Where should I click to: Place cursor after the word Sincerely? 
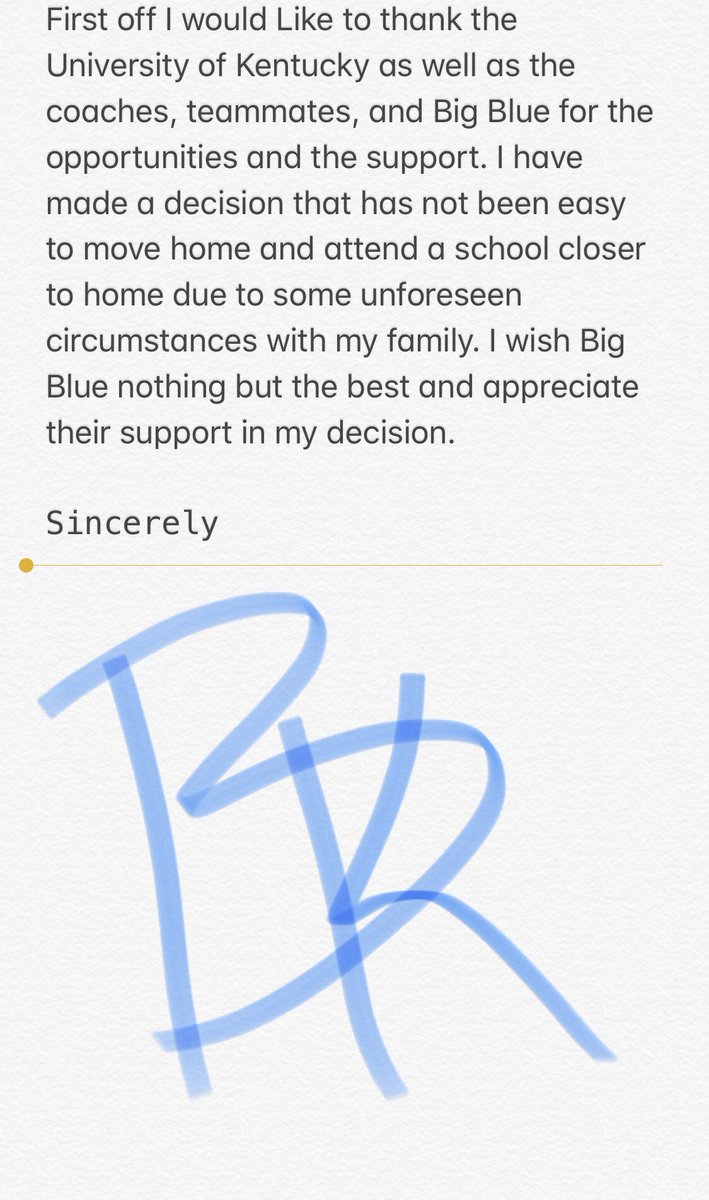[x=219, y=522]
